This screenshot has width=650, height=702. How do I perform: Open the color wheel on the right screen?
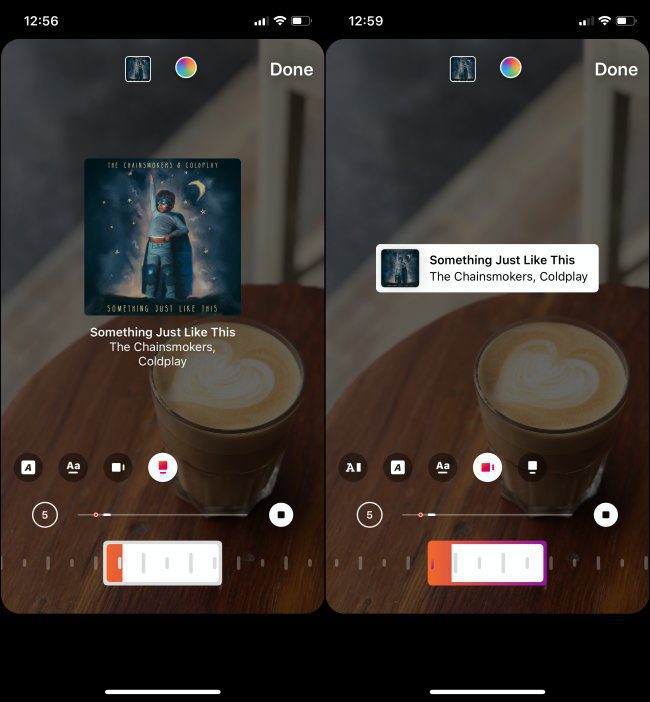[x=511, y=67]
